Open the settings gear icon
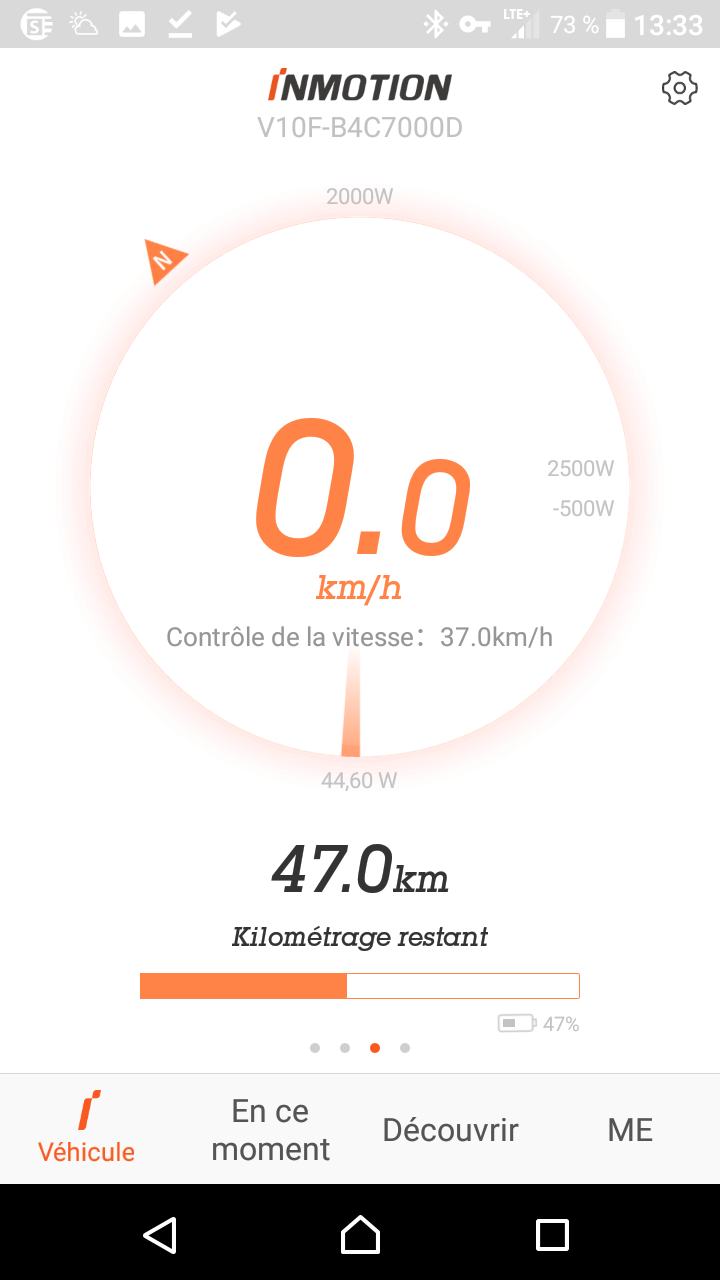 [x=680, y=89]
